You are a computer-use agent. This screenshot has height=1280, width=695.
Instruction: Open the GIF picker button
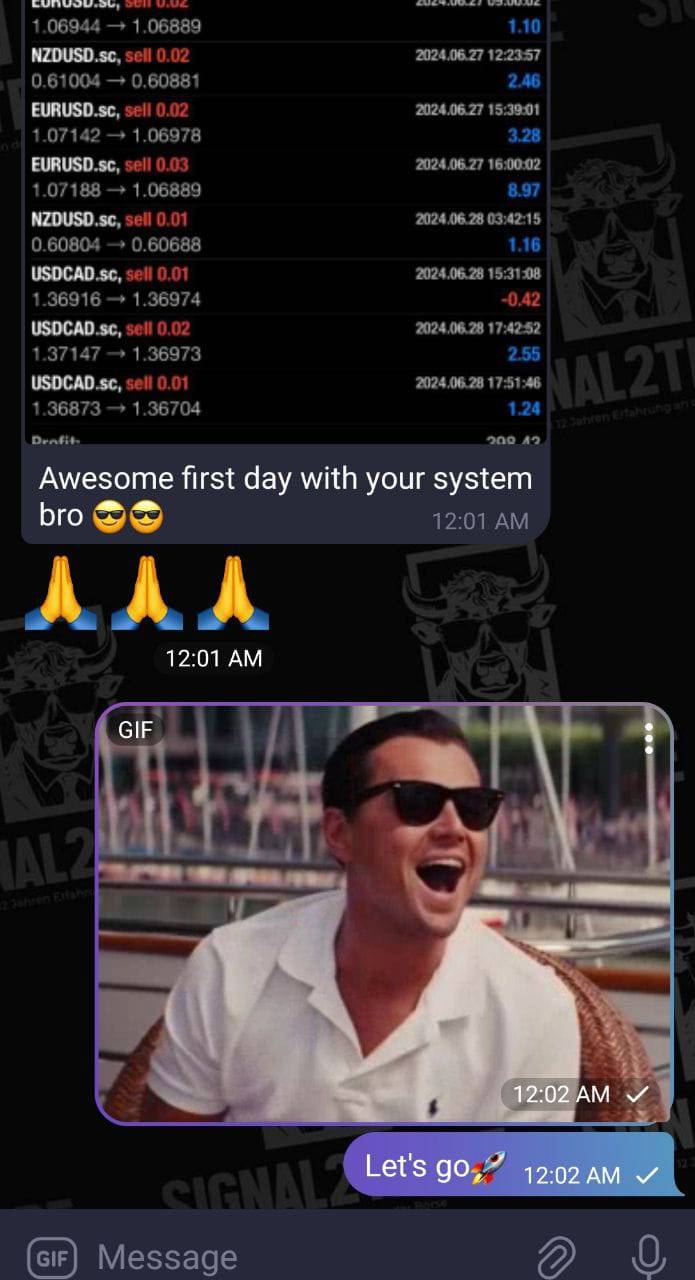pyautogui.click(x=52, y=1257)
